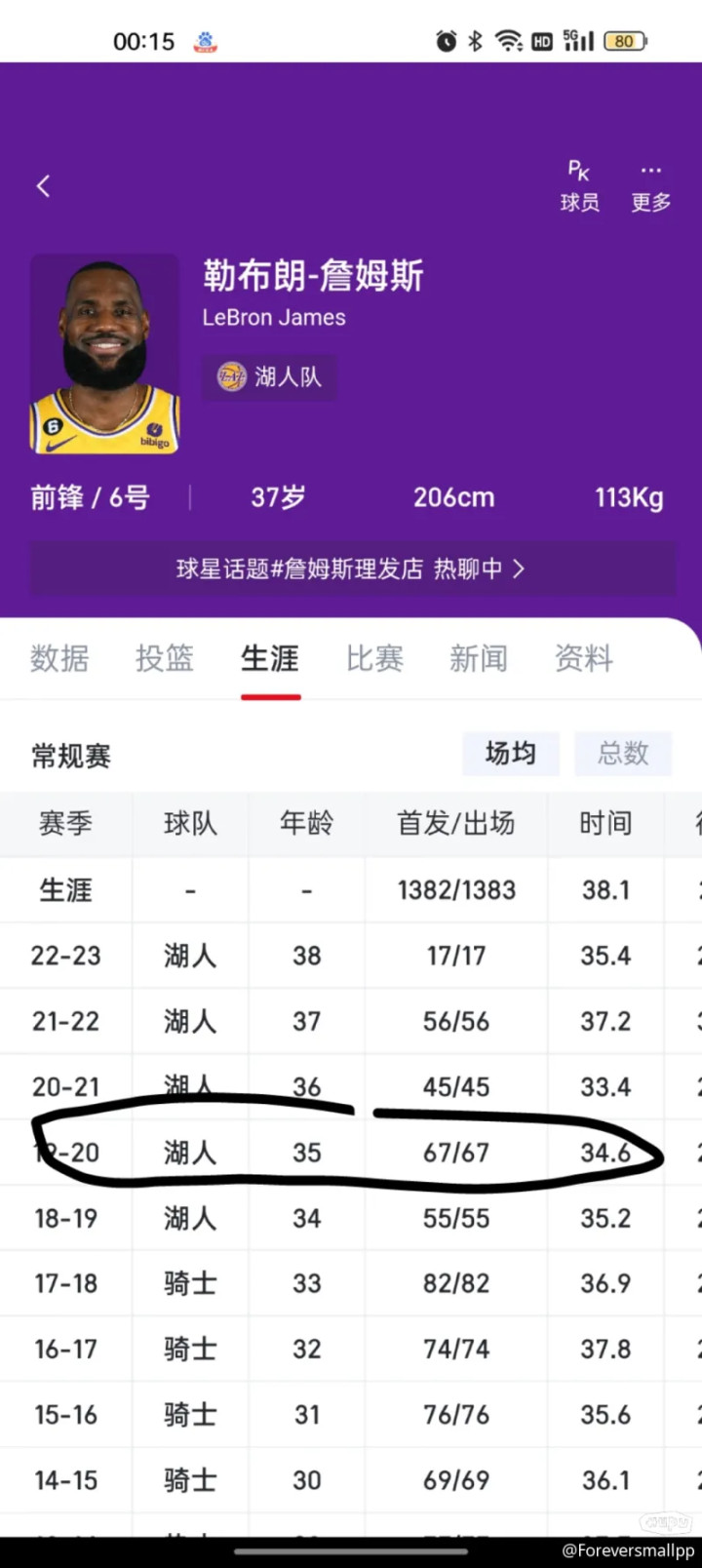This screenshot has height=1568, width=702.
Task: Switch to the 投篮 tab
Action: pyautogui.click(x=165, y=658)
